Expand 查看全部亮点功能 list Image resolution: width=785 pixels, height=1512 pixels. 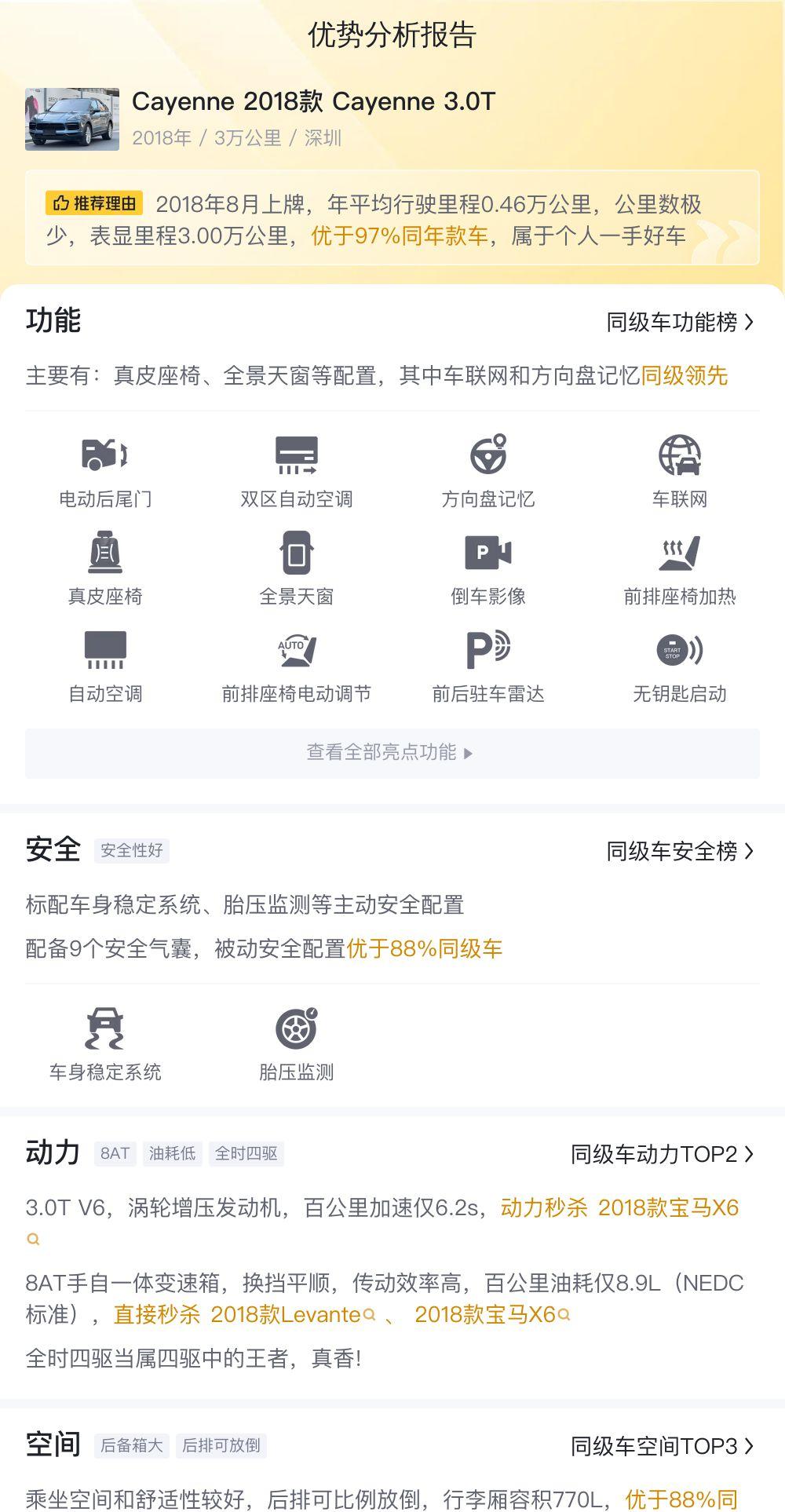pyautogui.click(x=392, y=753)
